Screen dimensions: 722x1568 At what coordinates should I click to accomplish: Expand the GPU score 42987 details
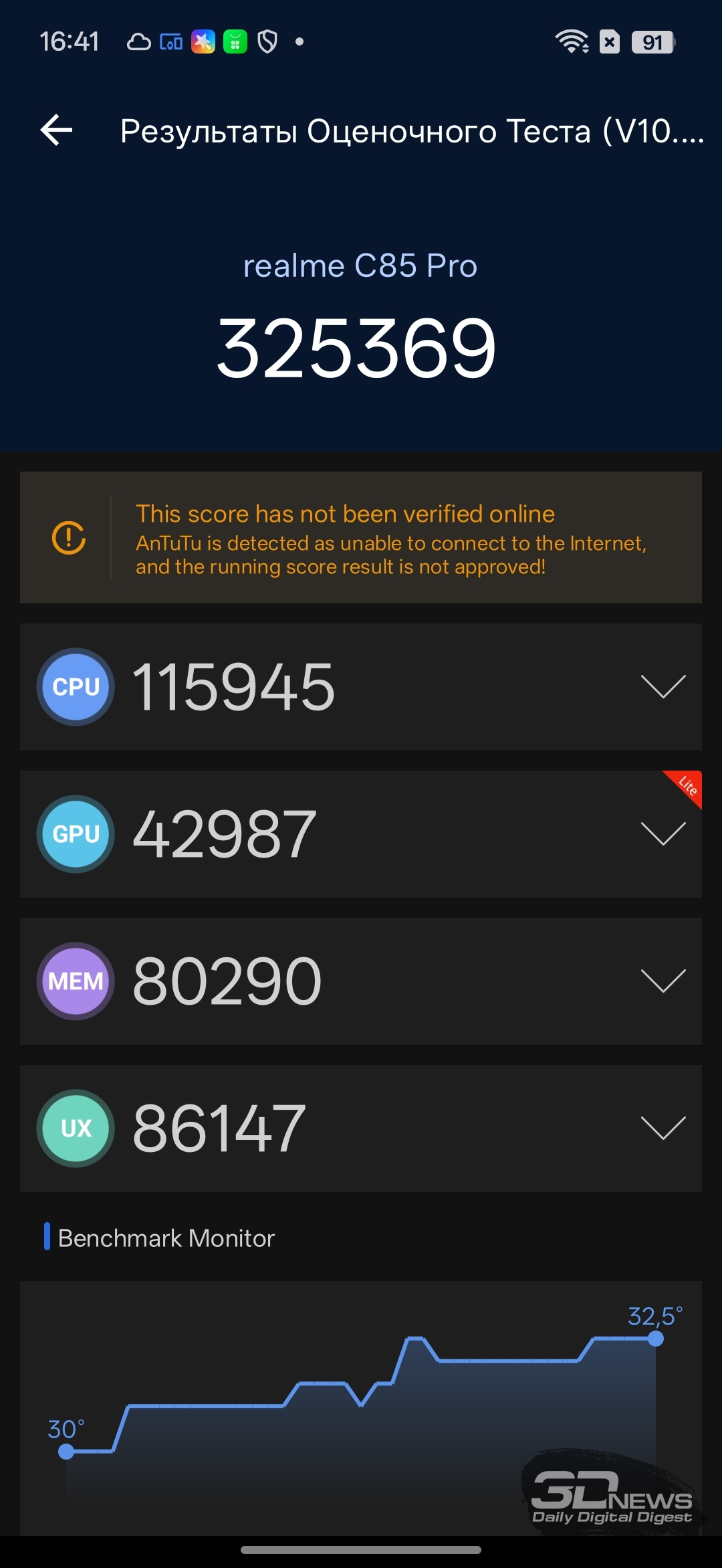663,834
